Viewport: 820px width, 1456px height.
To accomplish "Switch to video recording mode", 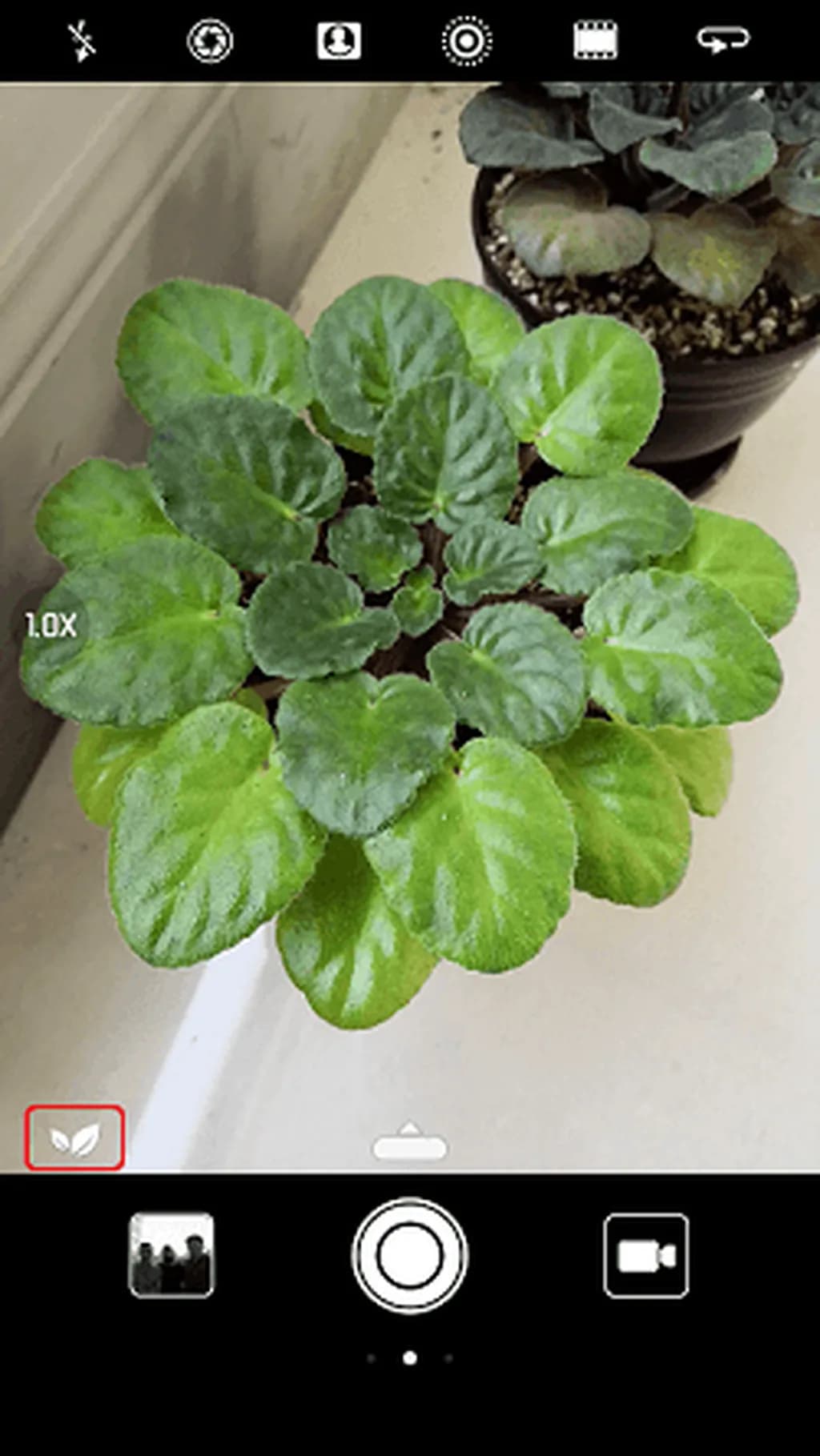I will tap(645, 1254).
